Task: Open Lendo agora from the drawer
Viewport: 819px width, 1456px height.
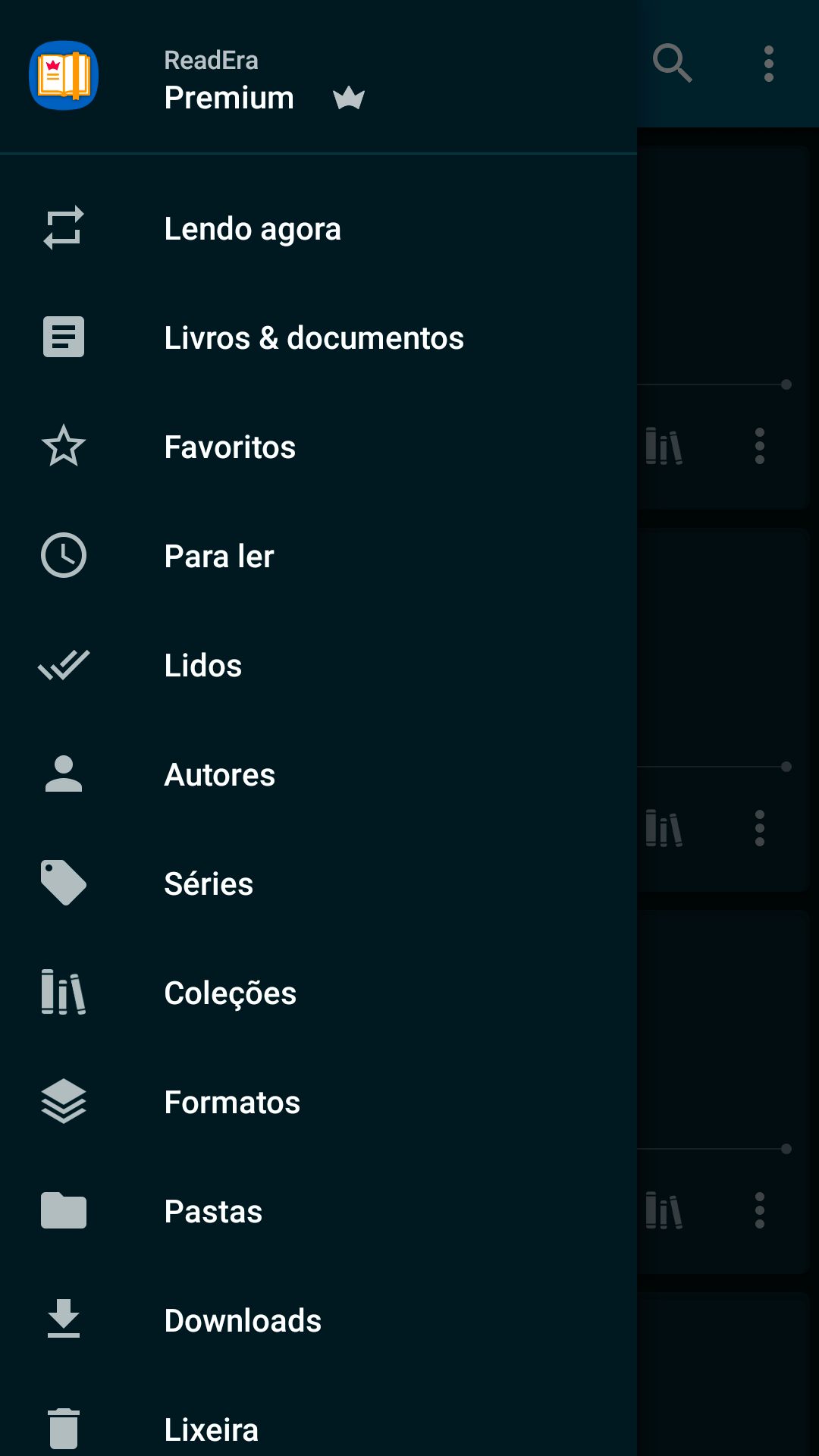Action: tap(318, 229)
